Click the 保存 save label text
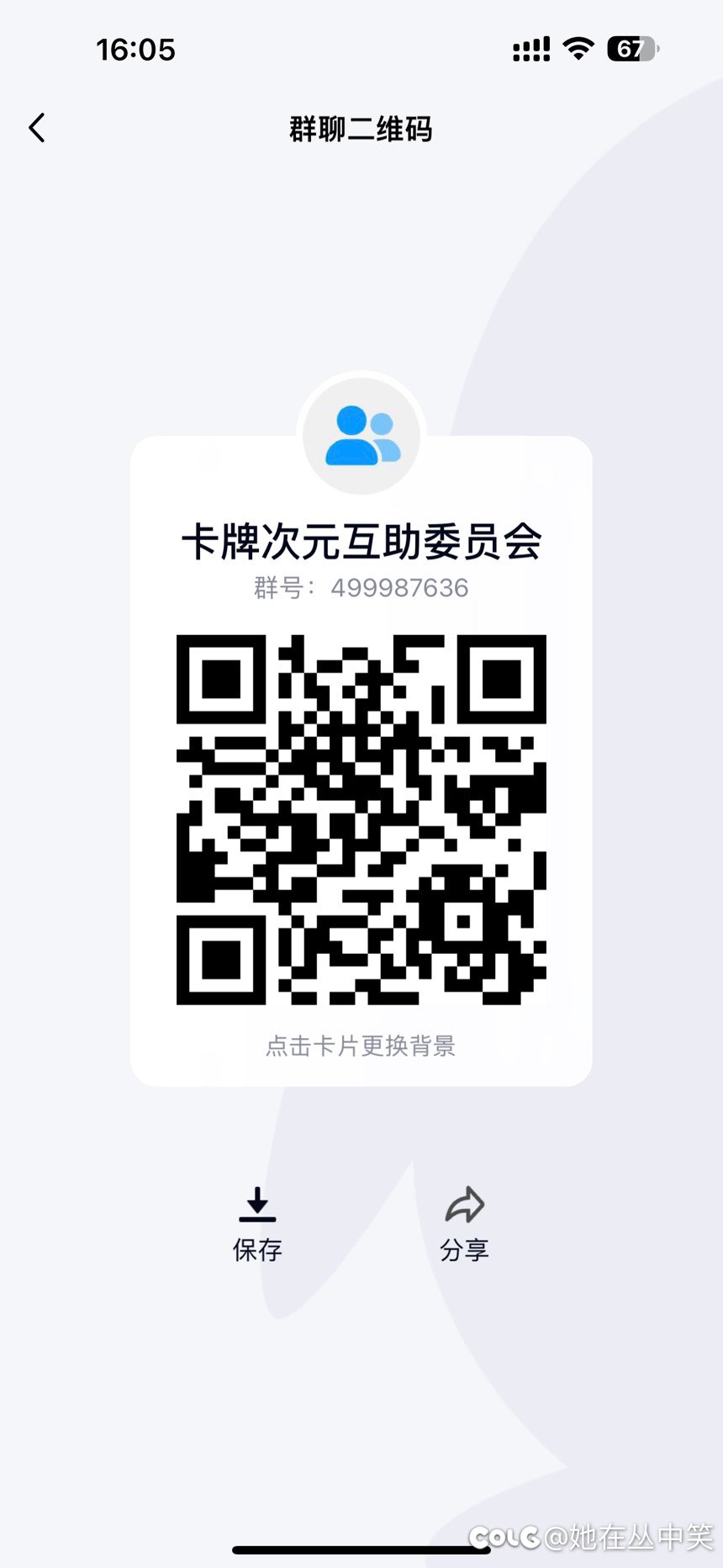The width and height of the screenshot is (723, 1568). tap(256, 1250)
